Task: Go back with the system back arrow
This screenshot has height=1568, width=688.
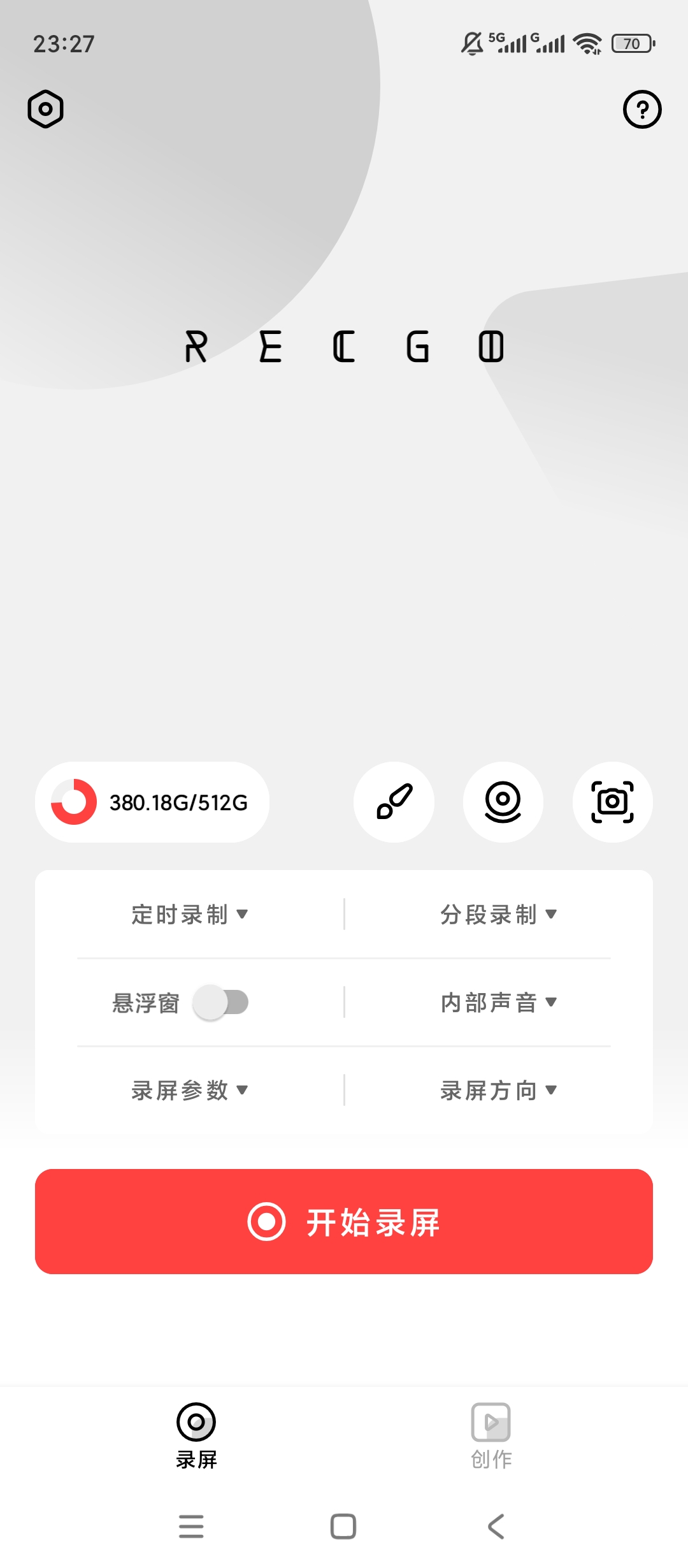Action: point(496,1527)
